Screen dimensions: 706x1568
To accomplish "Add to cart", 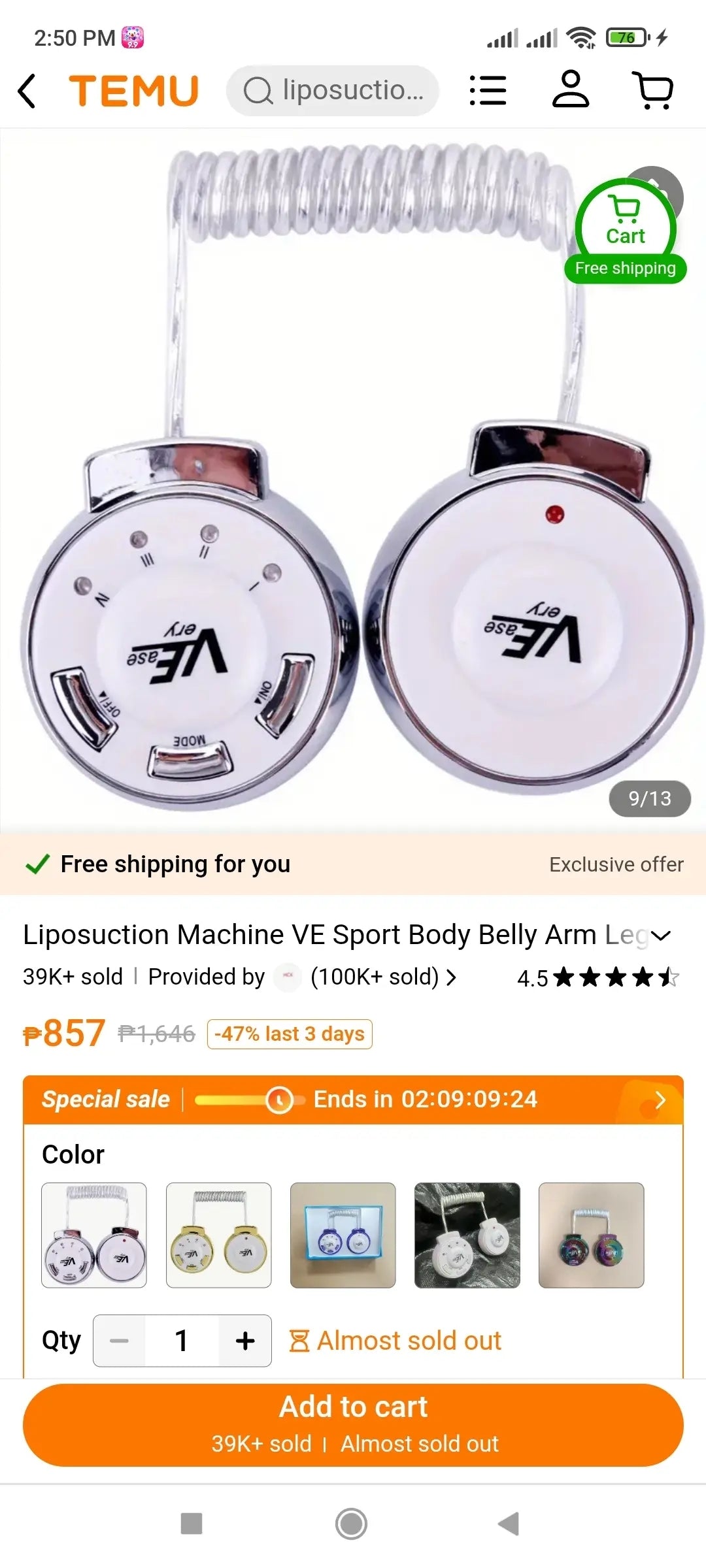I will pos(353,1424).
